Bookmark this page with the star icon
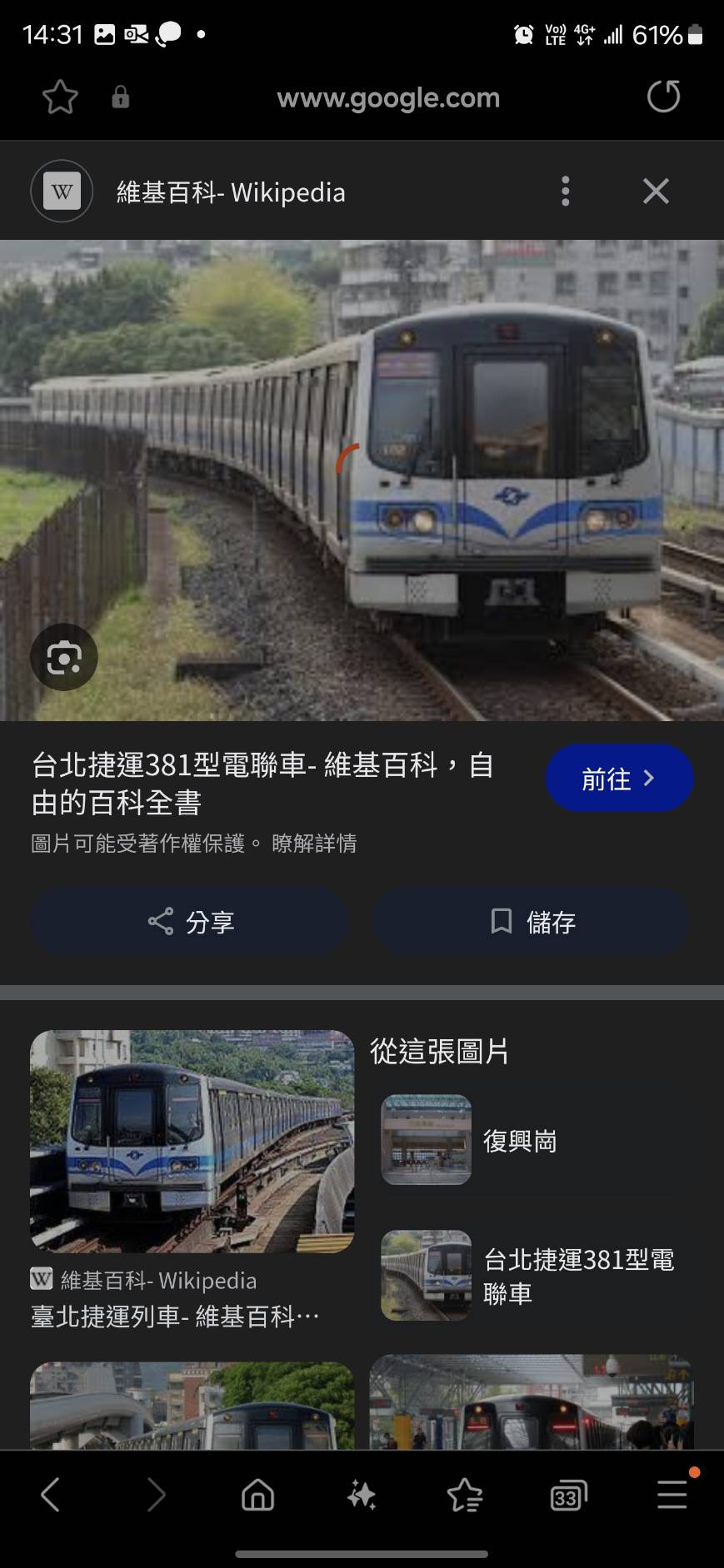 pos(60,97)
